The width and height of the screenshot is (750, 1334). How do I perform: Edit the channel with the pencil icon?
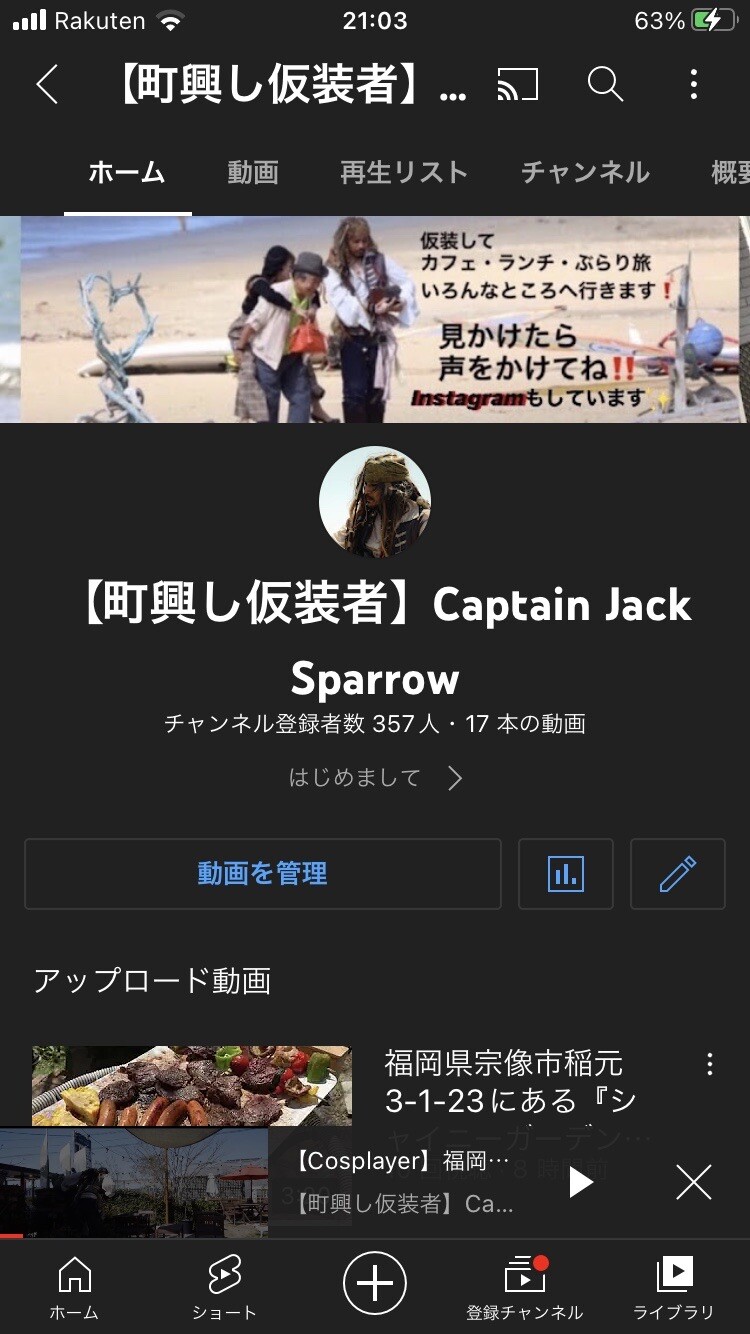[x=678, y=874]
